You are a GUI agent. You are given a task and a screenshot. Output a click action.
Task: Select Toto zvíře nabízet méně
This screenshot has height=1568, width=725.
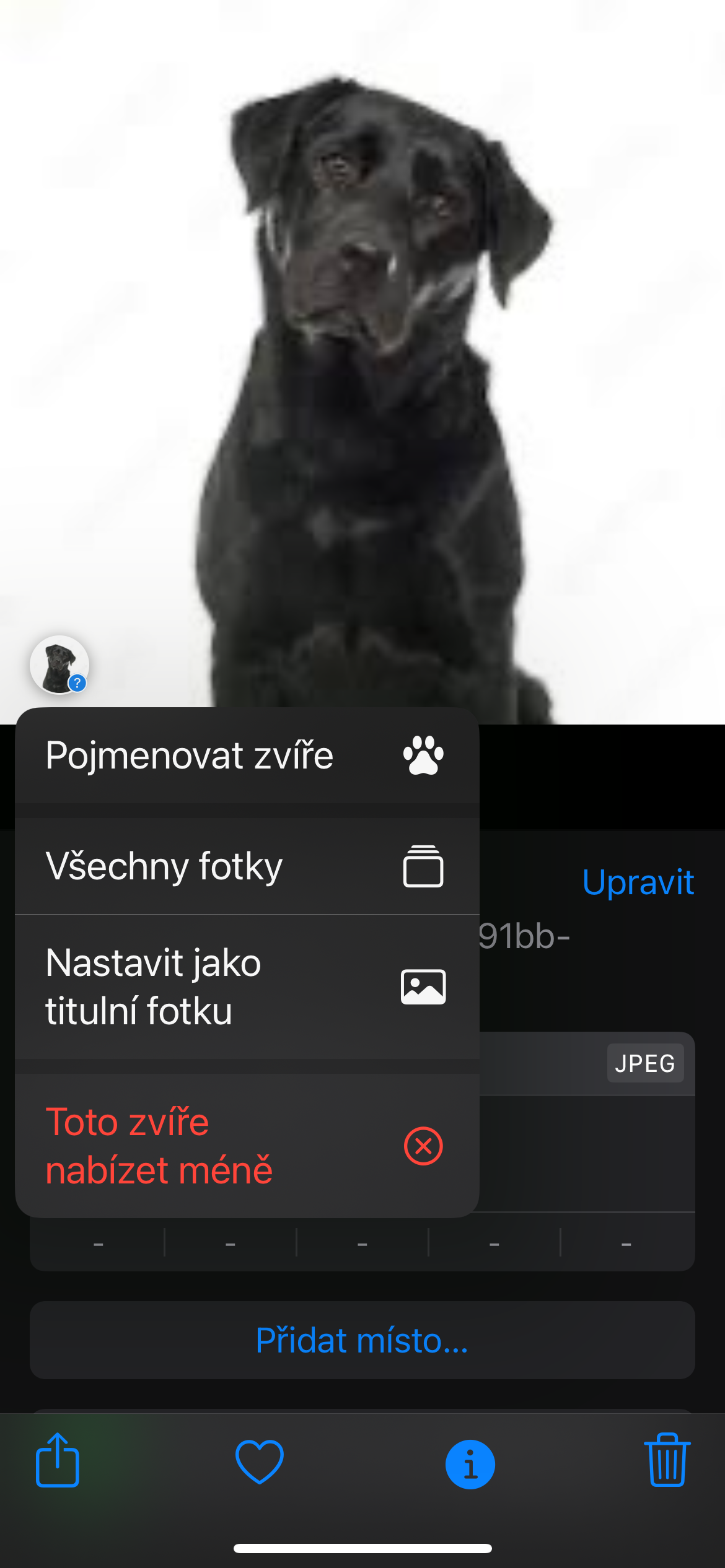click(247, 1146)
